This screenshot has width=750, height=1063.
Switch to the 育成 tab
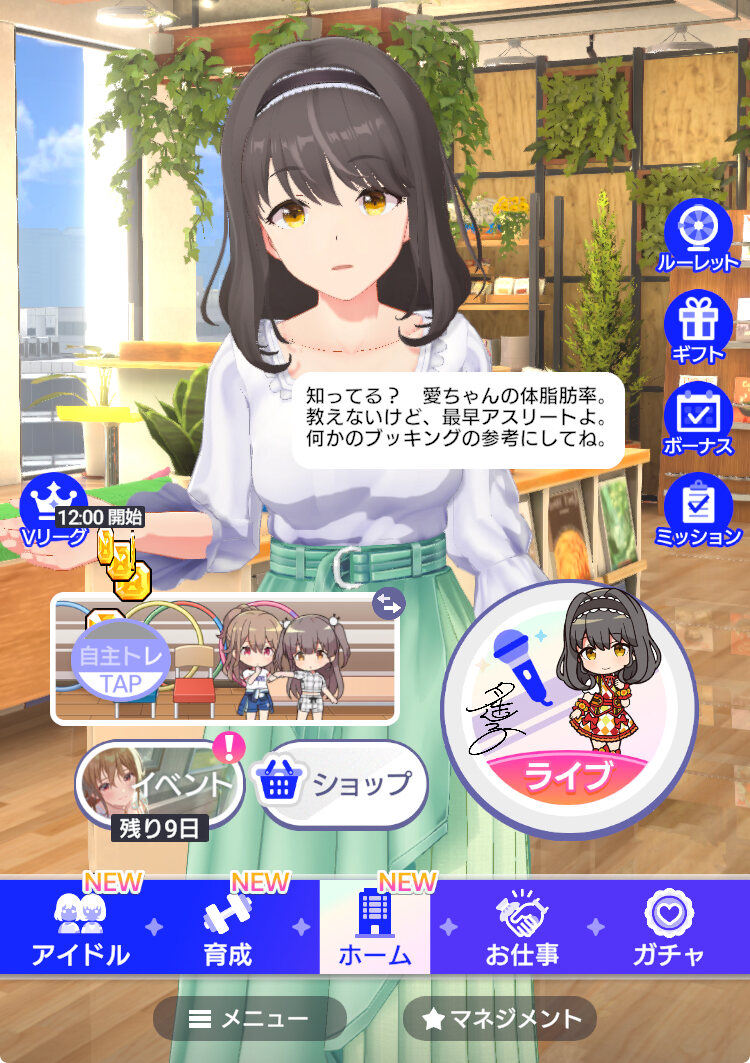click(x=228, y=927)
